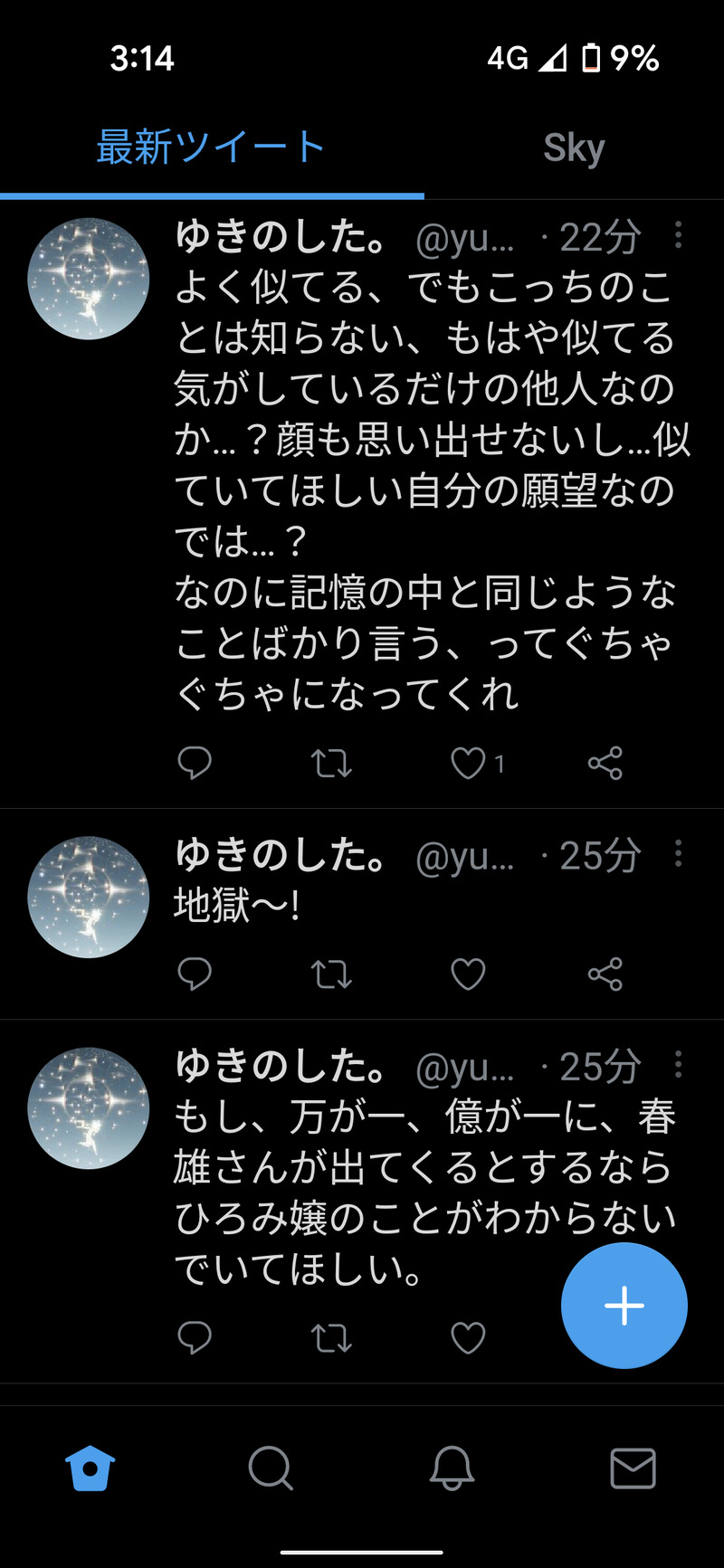Viewport: 724px width, 1568px height.
Task: Share the 地獄〜! tweet
Action: click(x=605, y=974)
